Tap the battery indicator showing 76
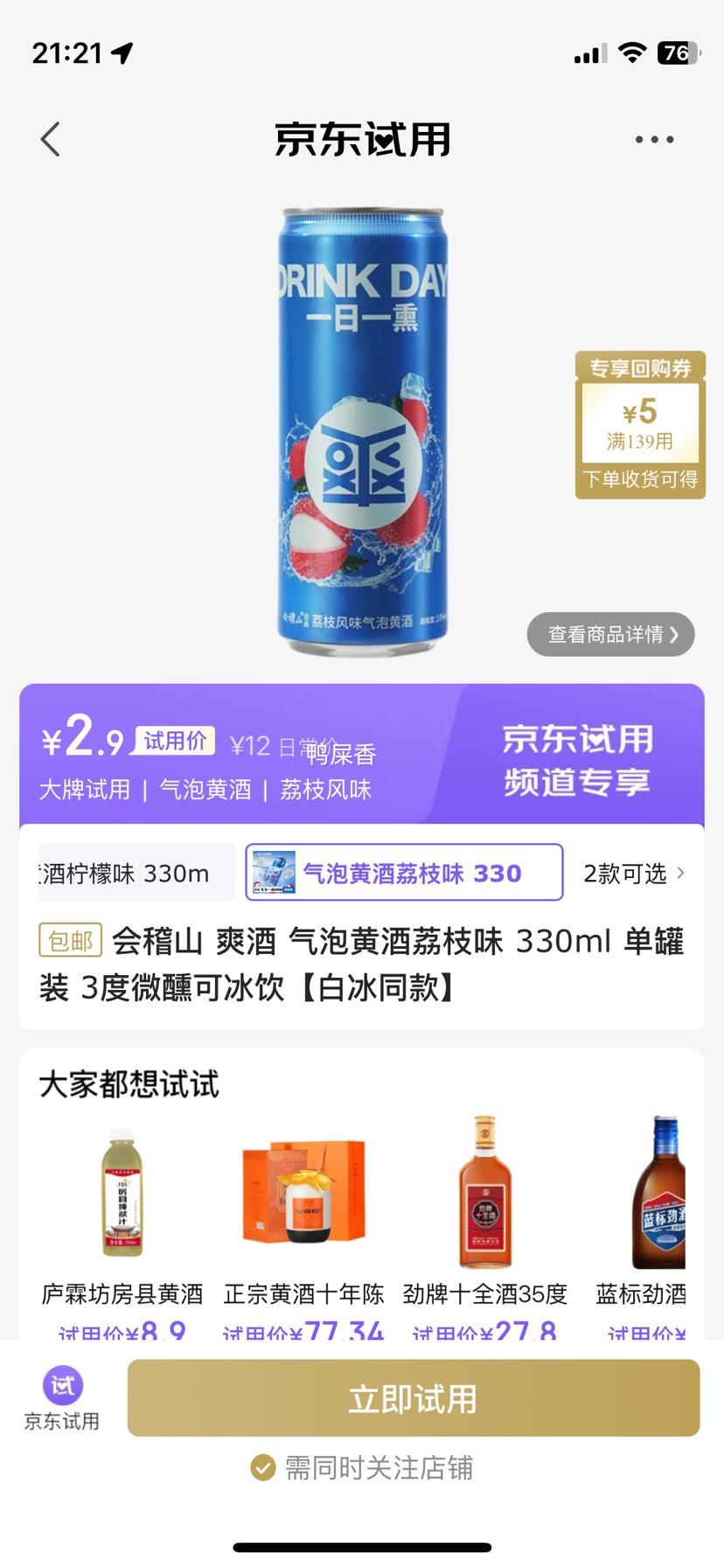The width and height of the screenshot is (724, 1568). (678, 52)
